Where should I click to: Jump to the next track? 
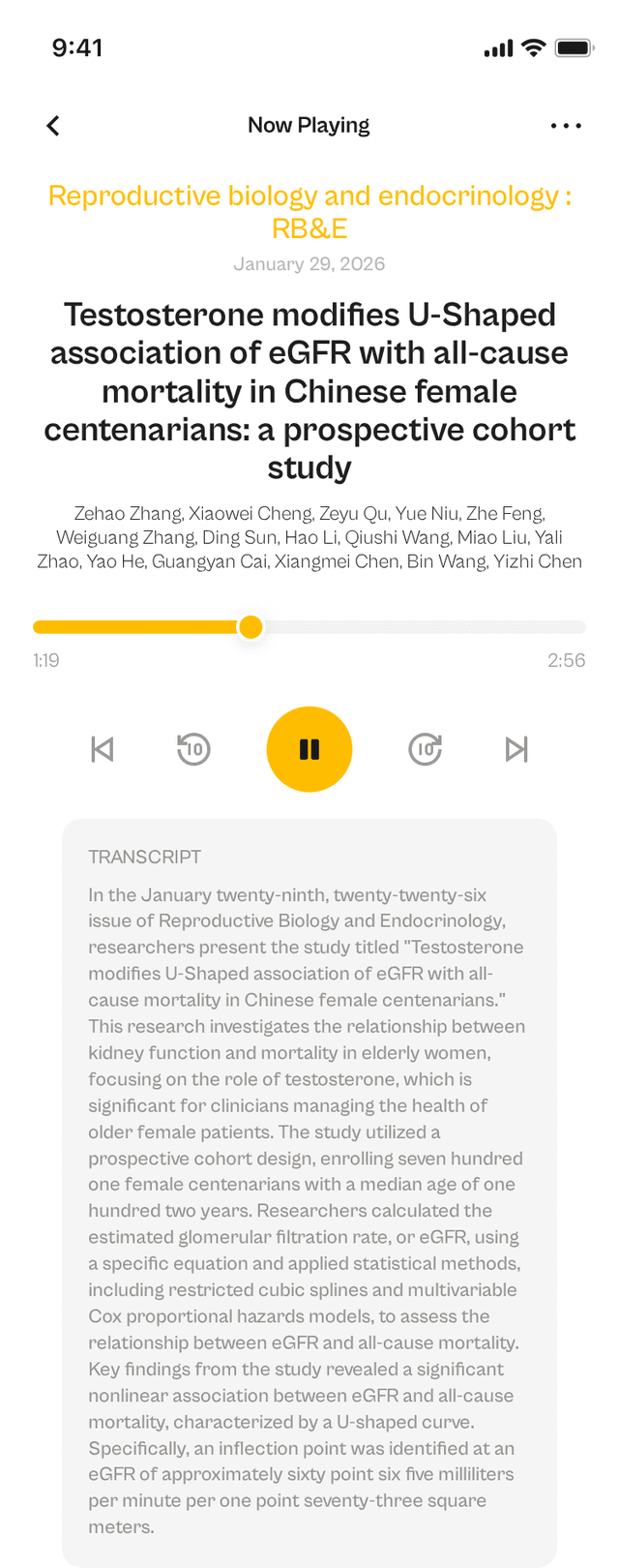[516, 749]
